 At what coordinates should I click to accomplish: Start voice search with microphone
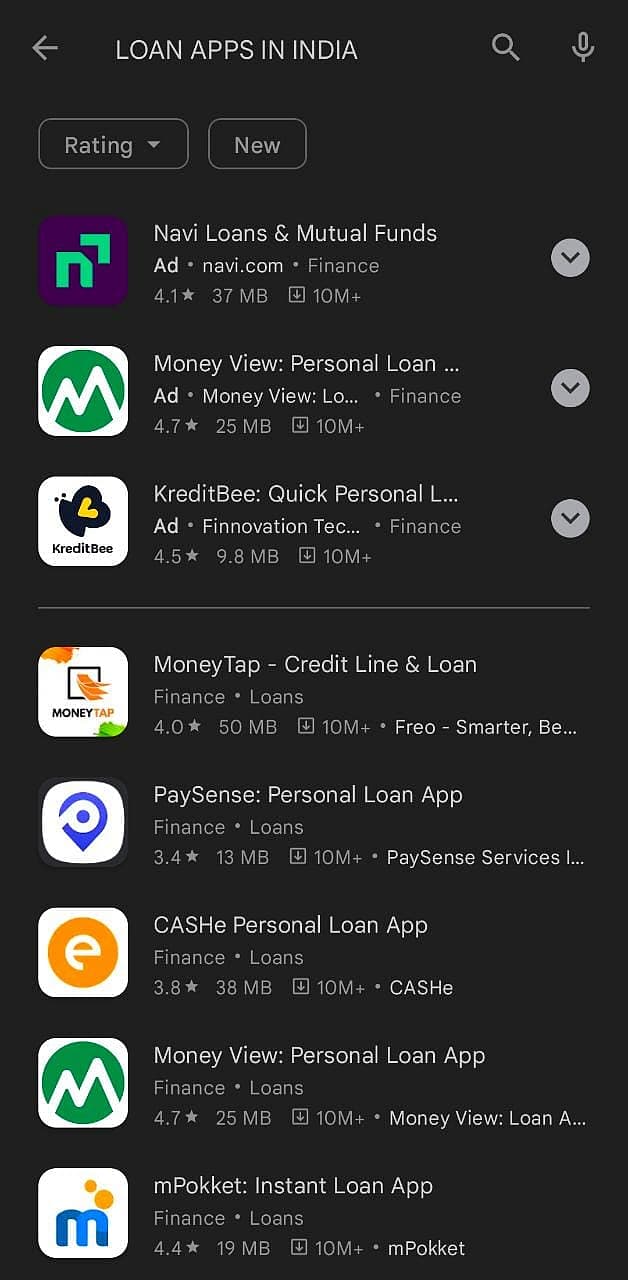pyautogui.click(x=583, y=48)
